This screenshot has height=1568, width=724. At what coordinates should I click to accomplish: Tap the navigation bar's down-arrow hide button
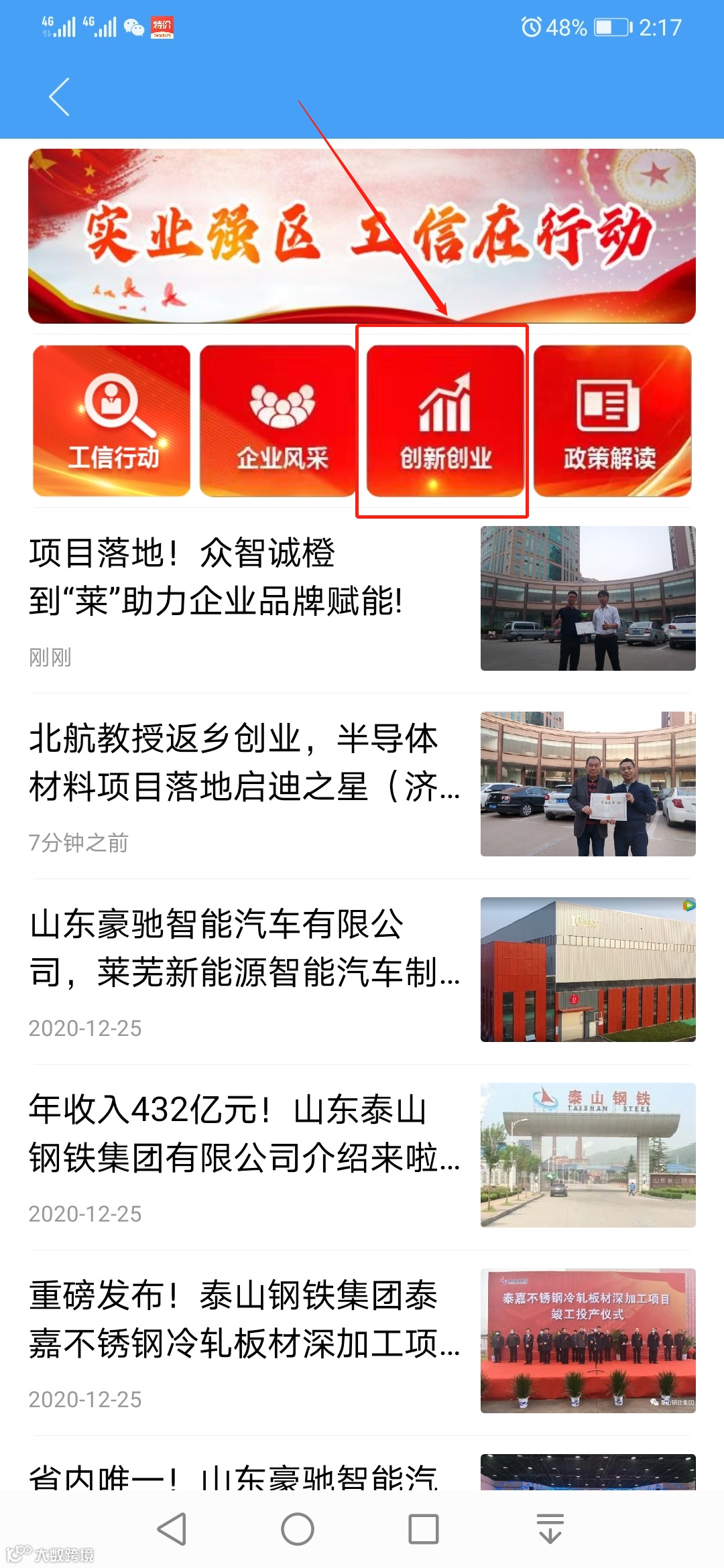coord(550,1529)
